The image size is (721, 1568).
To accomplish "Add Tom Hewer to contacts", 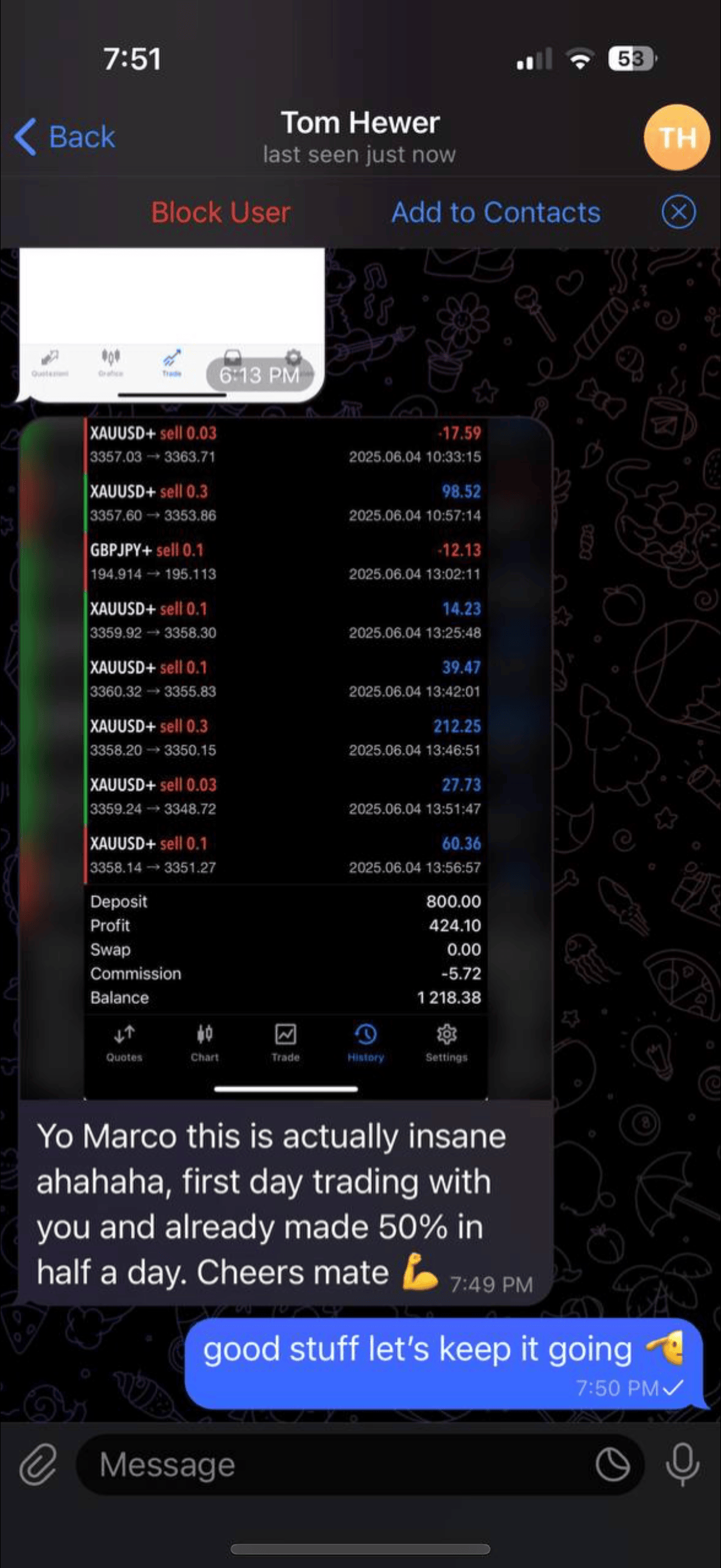I will pos(495,212).
